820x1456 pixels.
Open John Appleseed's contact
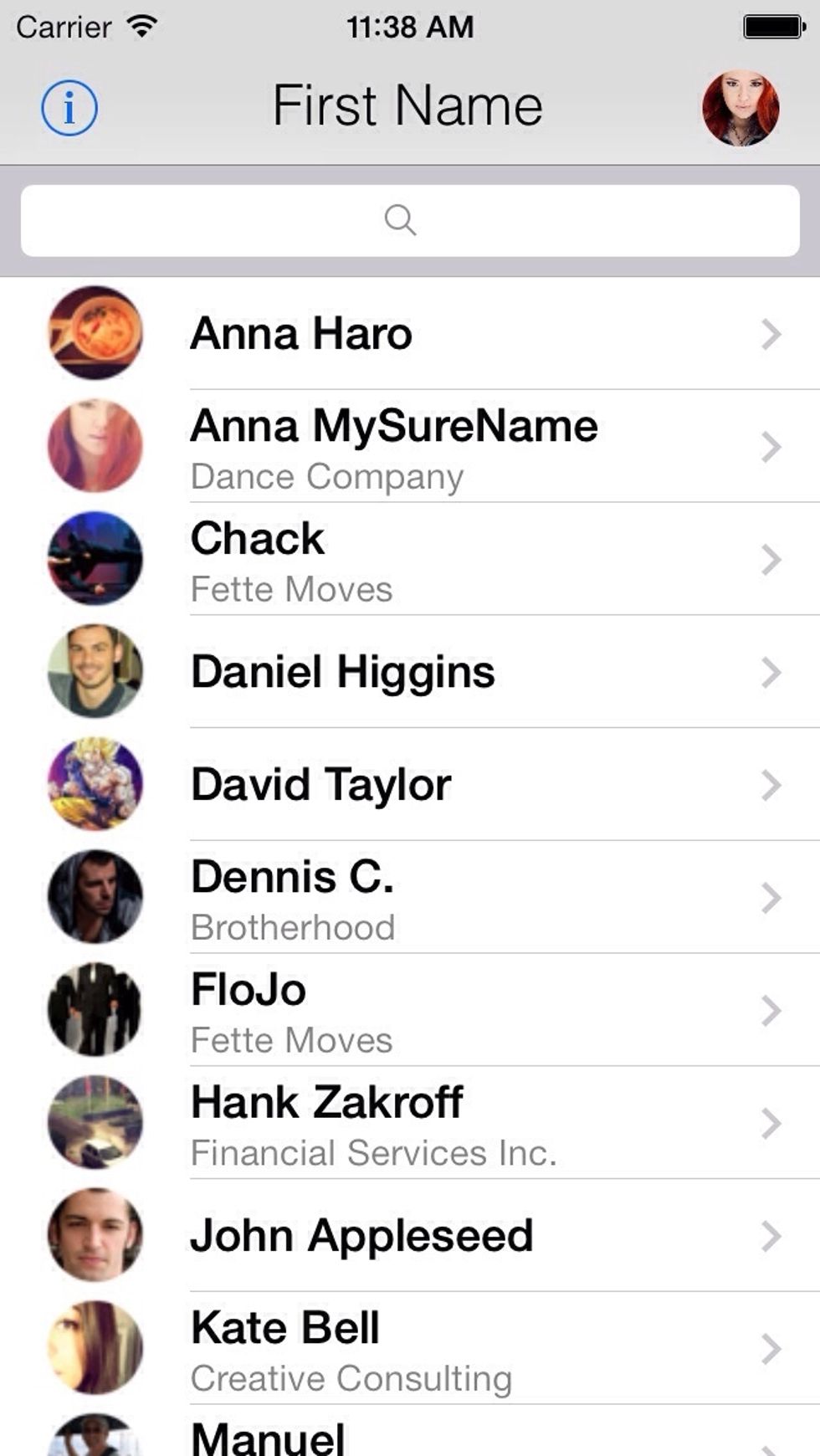tap(410, 1236)
